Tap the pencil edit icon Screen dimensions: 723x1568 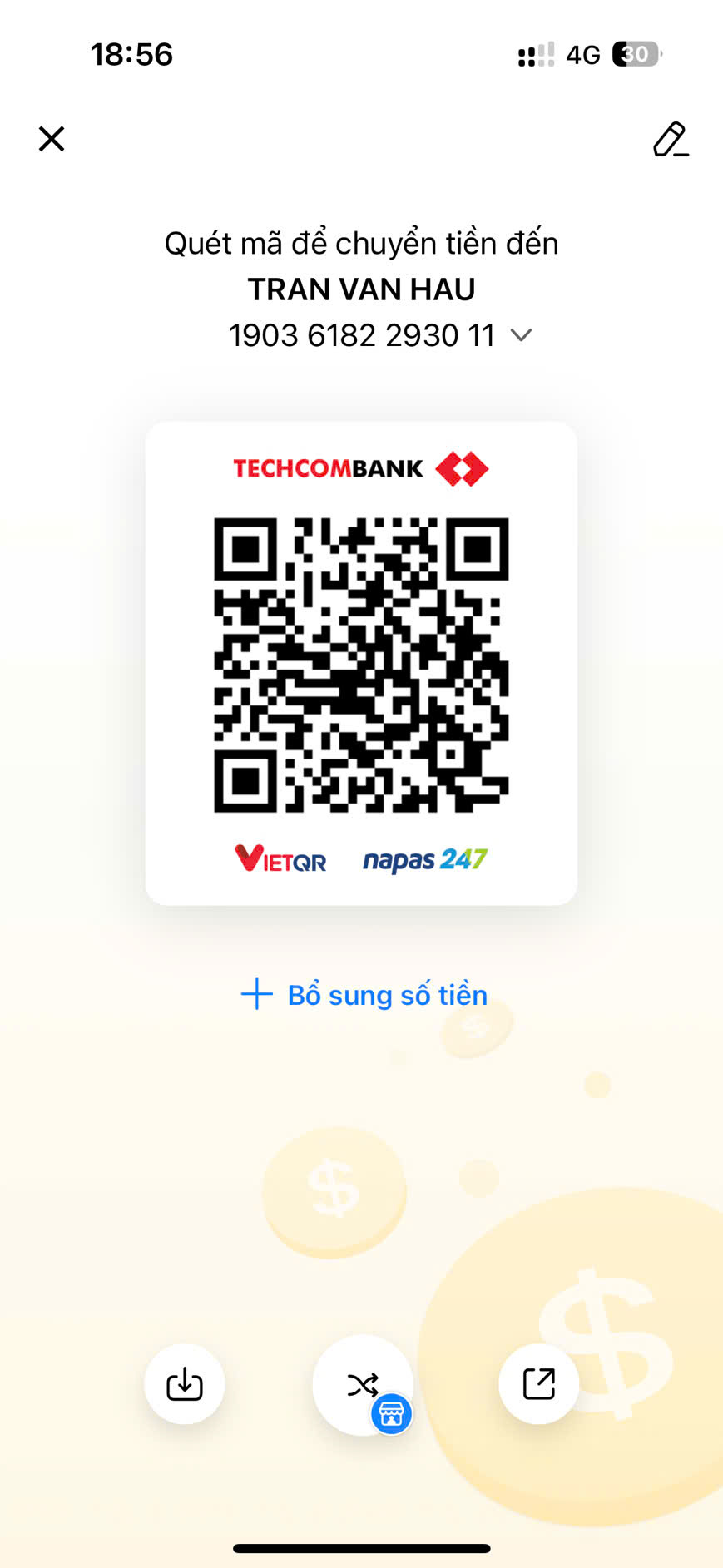(671, 139)
